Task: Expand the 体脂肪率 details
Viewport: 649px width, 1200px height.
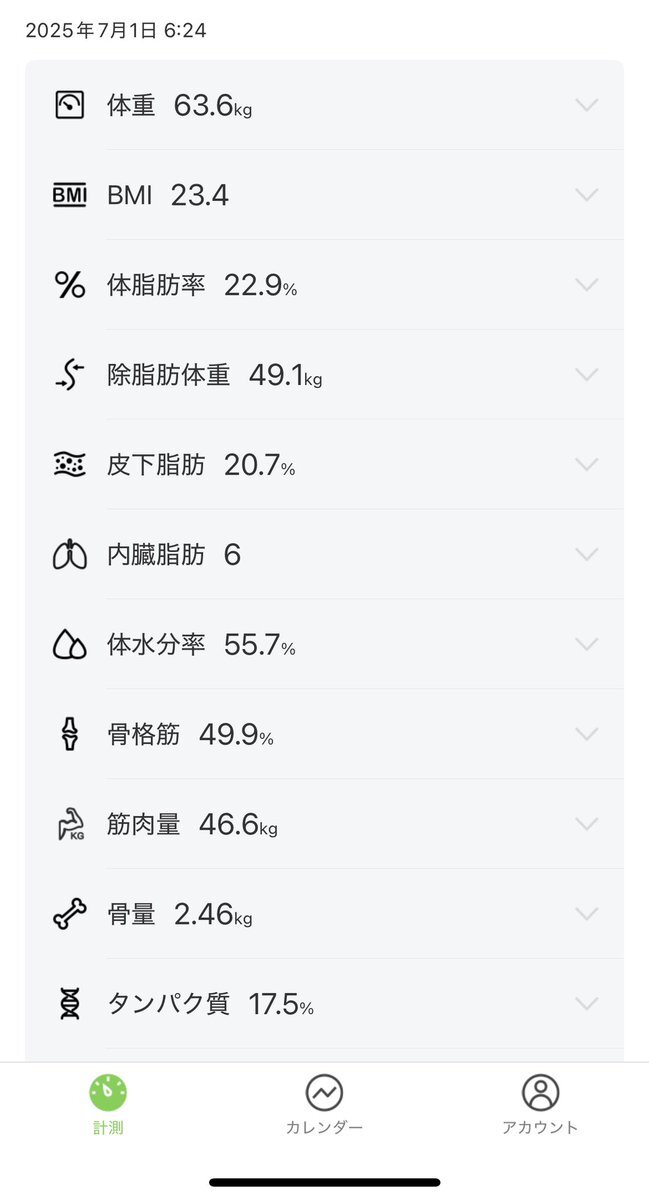Action: pyautogui.click(x=324, y=285)
